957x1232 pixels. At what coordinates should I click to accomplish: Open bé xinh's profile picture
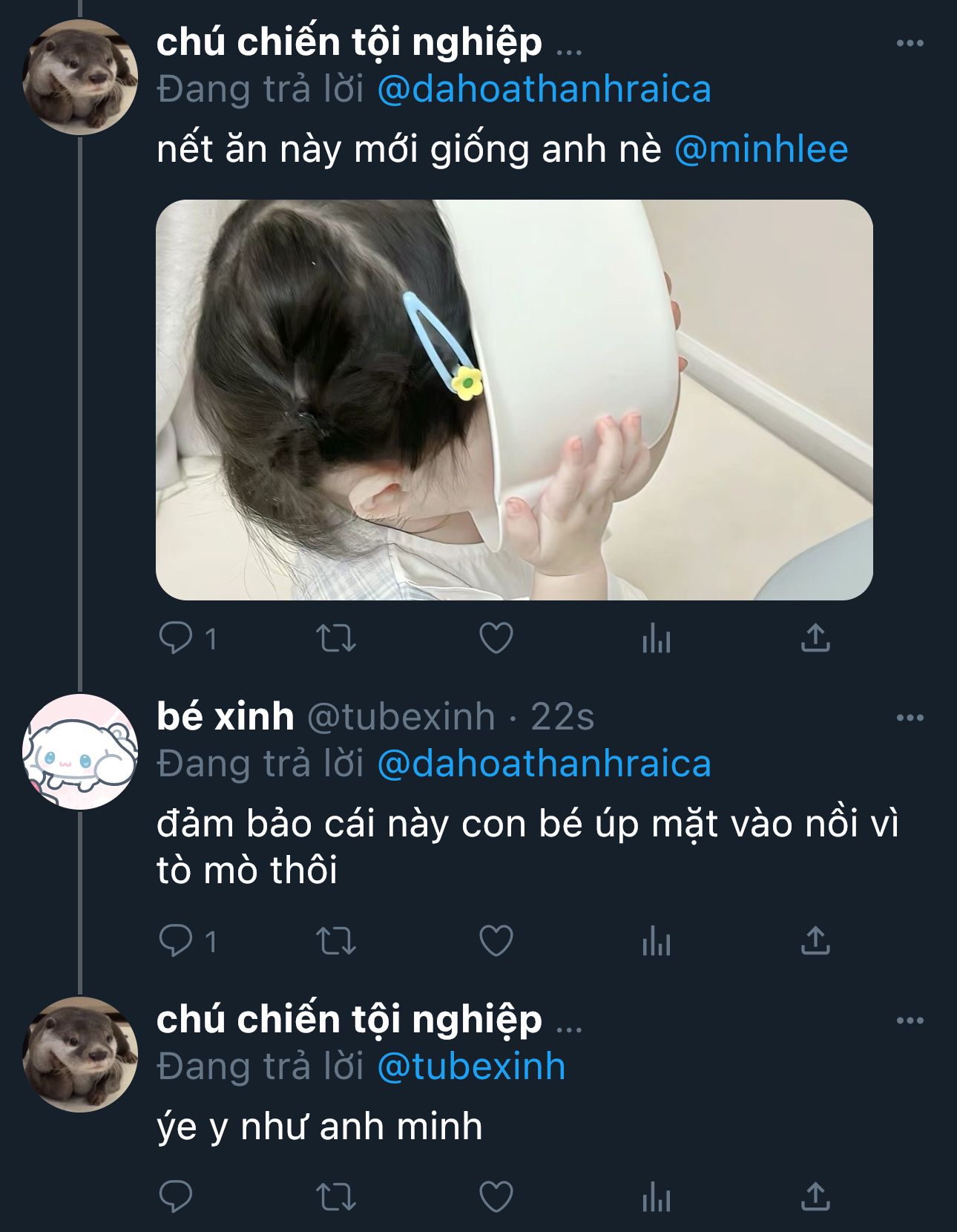point(80,751)
